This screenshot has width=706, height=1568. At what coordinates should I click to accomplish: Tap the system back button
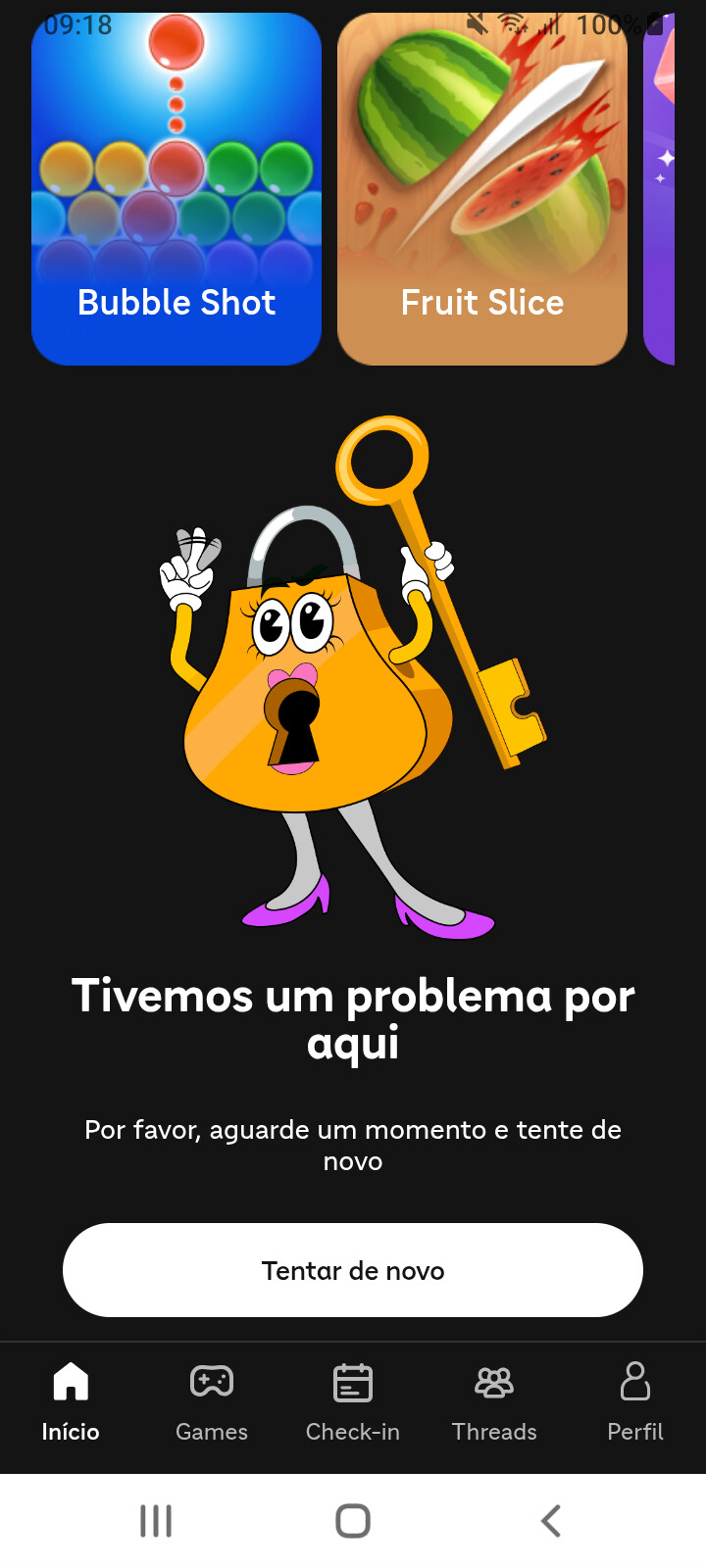pos(551,1521)
